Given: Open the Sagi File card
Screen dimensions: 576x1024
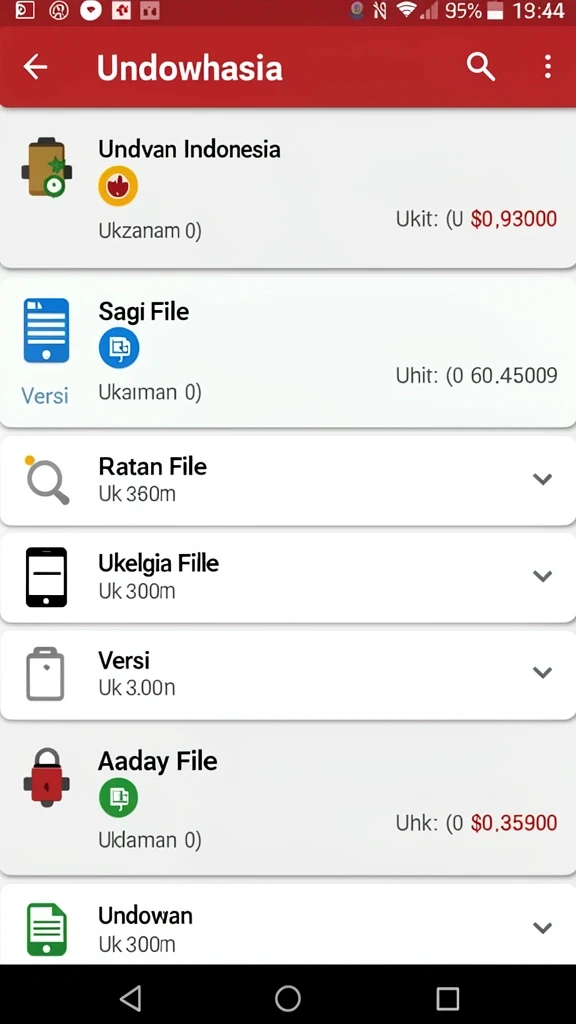Looking at the screenshot, I should click(288, 353).
